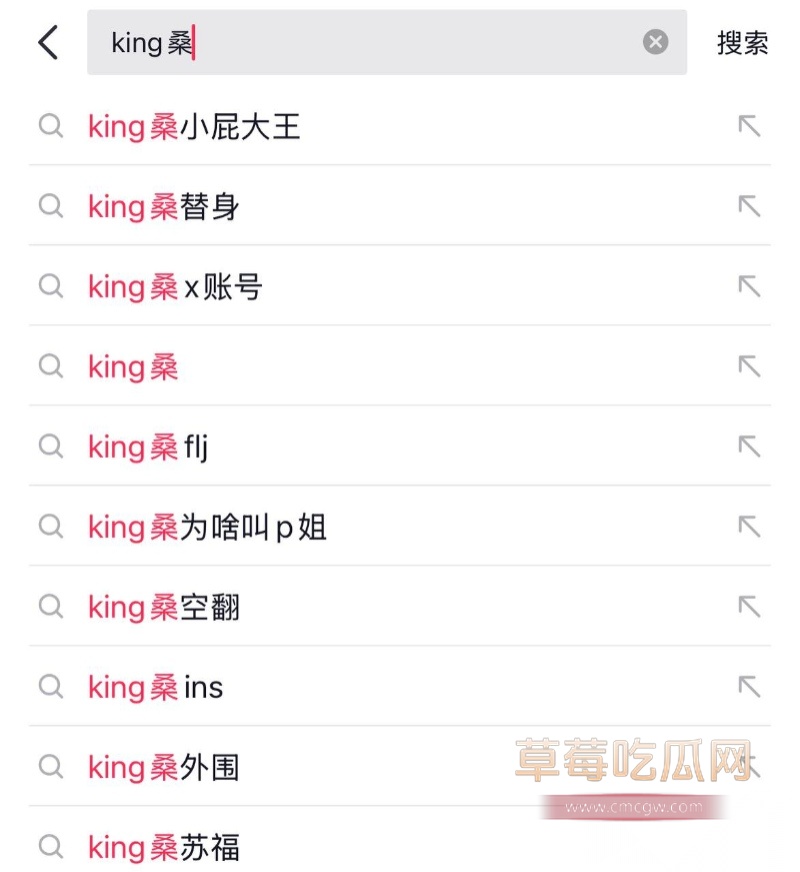Open the king桑苏福 suggestion
800x872 pixels.
[x=165, y=847]
